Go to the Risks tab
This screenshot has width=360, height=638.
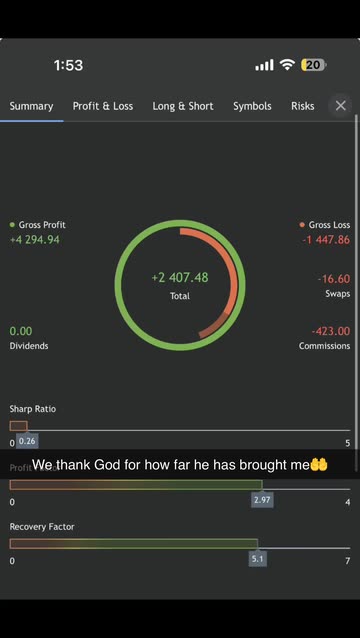302,106
